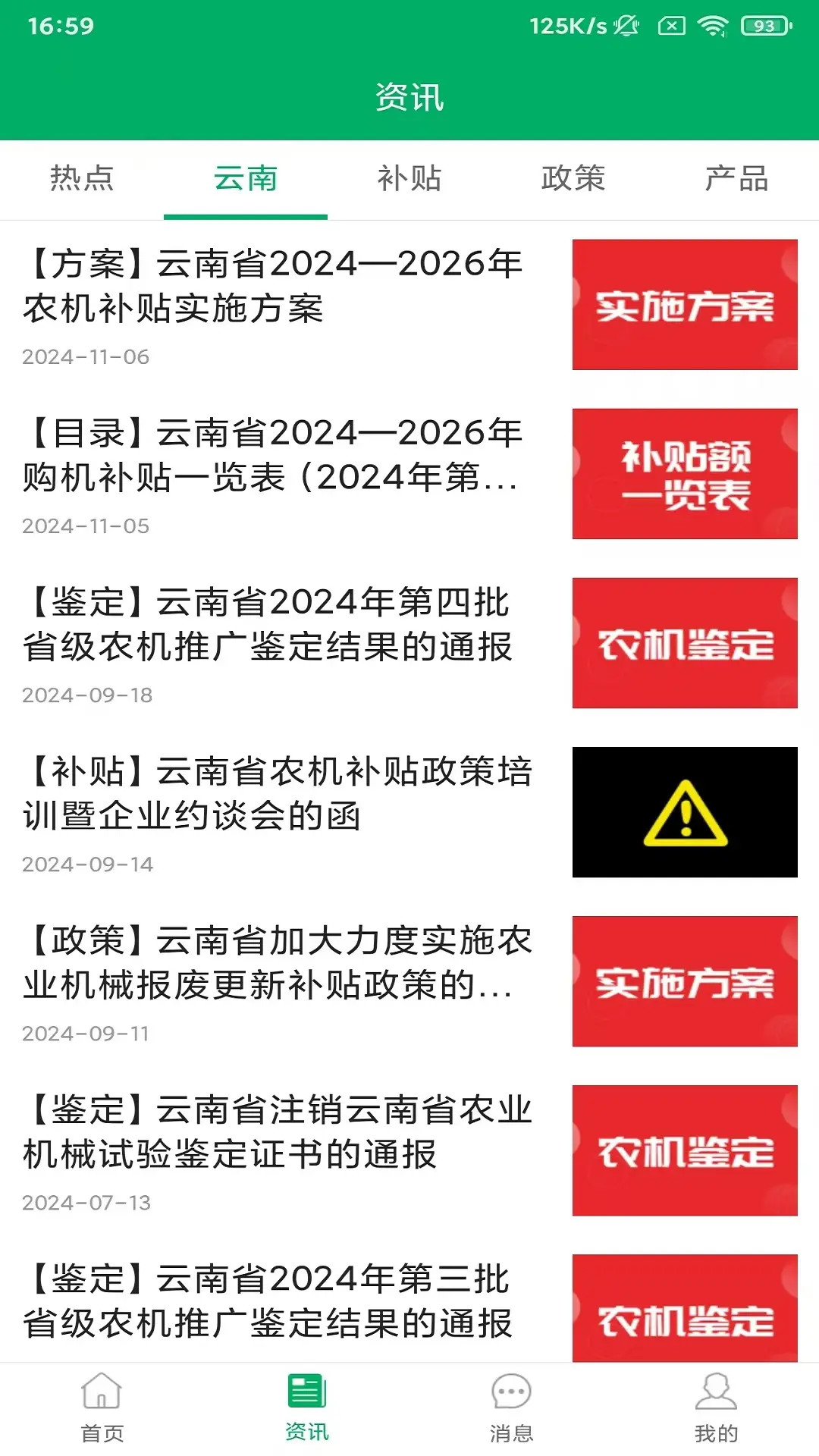Open the 第四批省级农机推广鉴定结果 article
The height and width of the screenshot is (1456, 819).
(x=273, y=626)
